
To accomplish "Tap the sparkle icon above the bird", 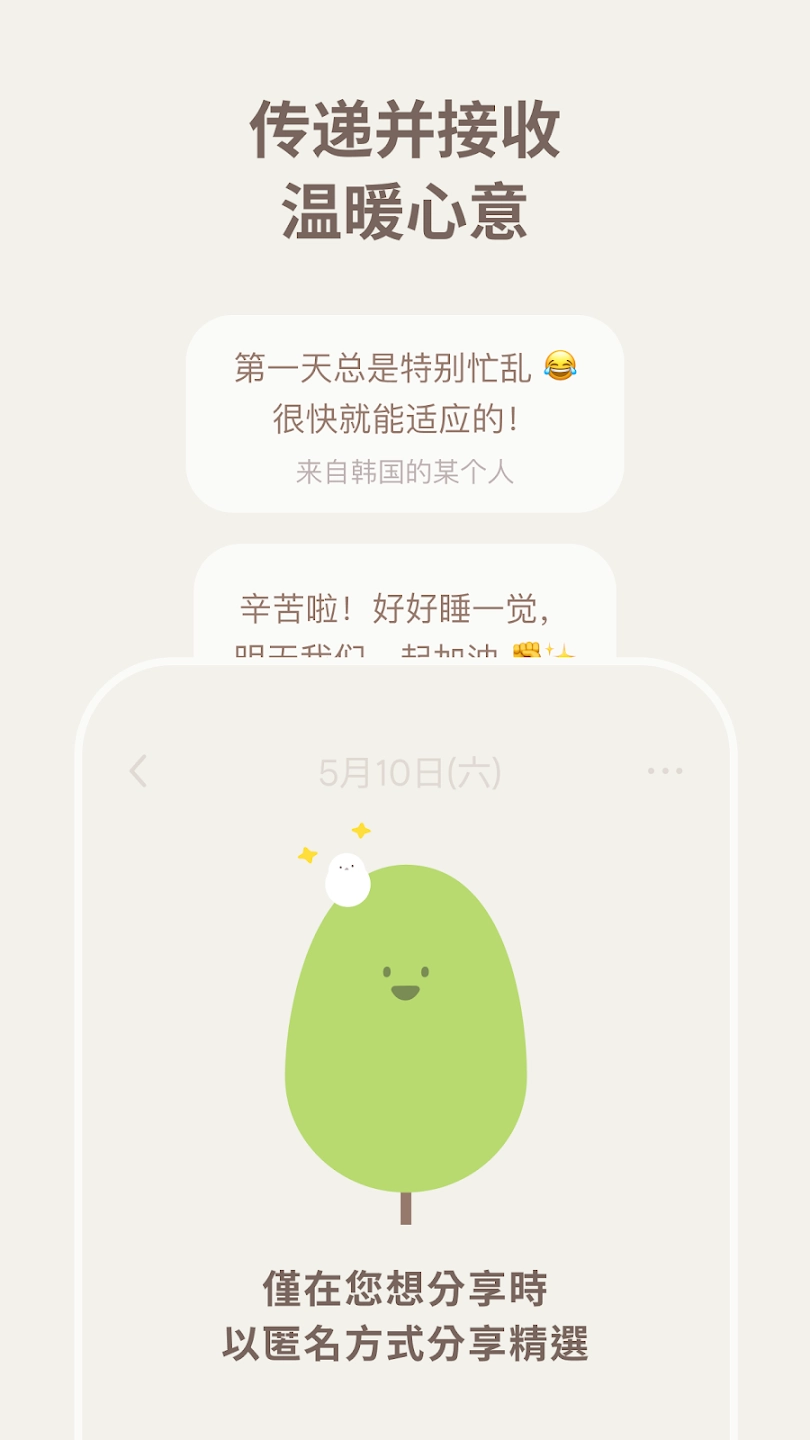I will pyautogui.click(x=362, y=832).
